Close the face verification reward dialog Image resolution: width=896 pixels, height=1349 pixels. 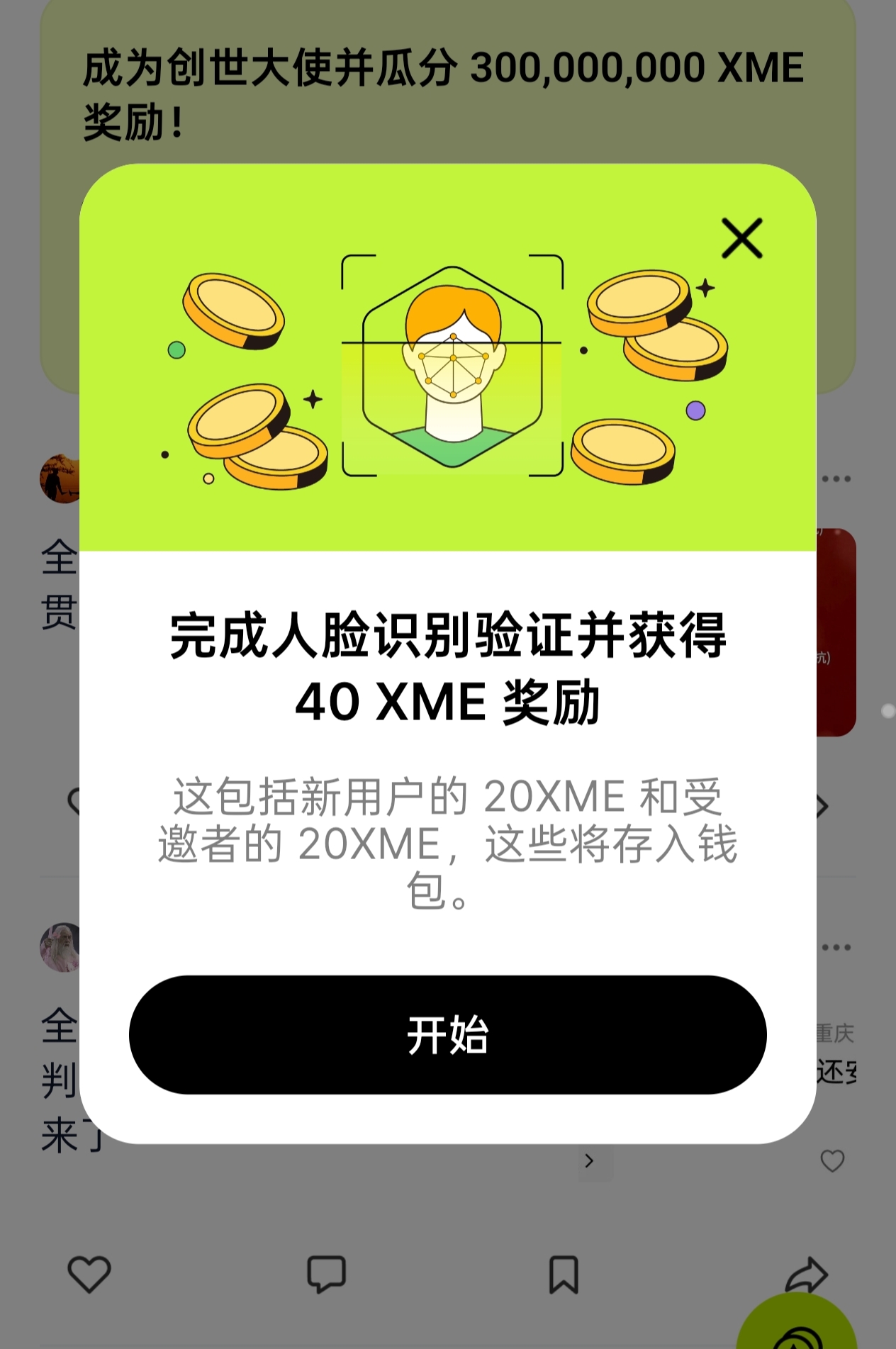741,238
